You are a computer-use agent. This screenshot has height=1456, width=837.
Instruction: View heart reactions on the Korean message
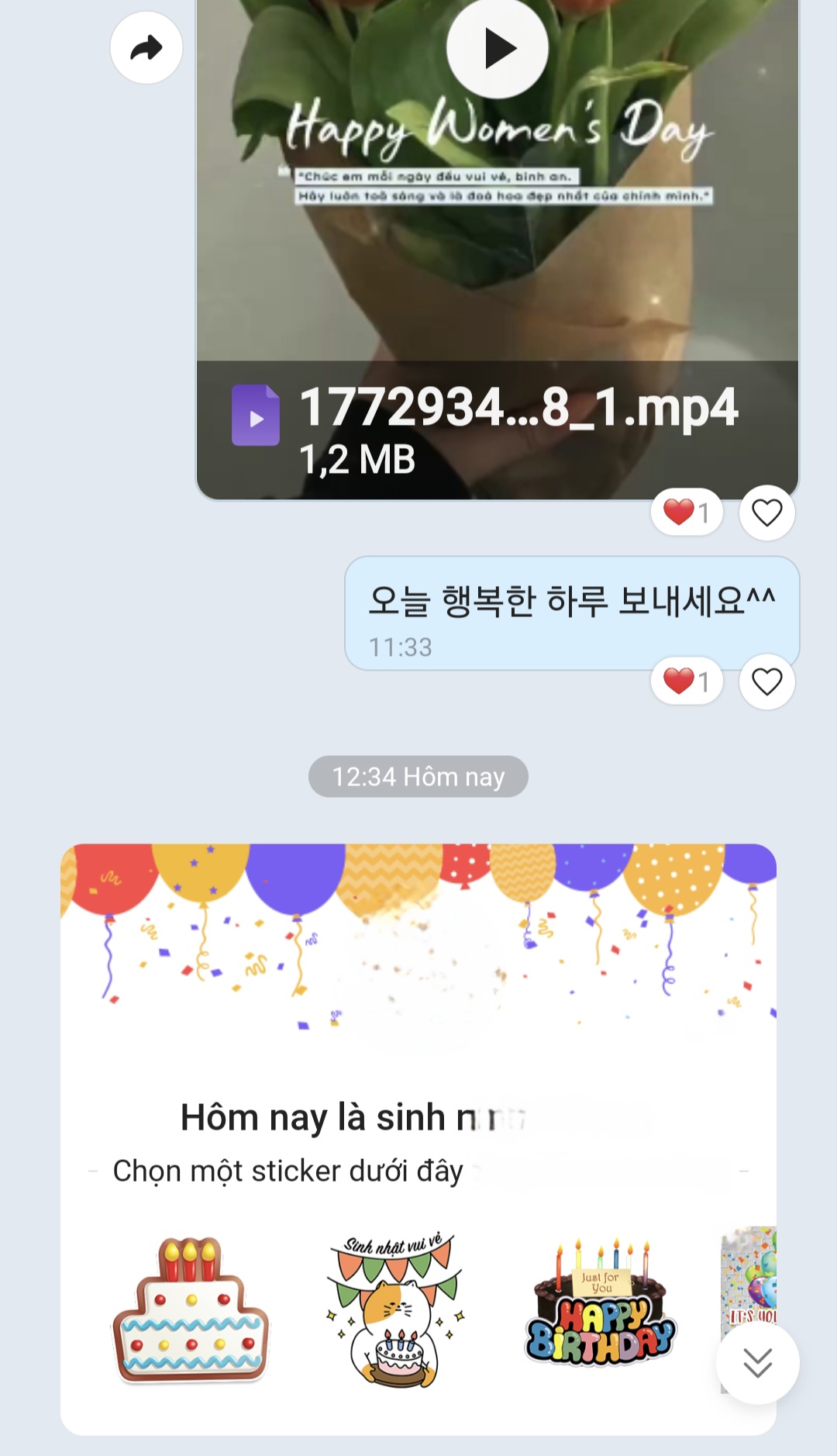click(687, 681)
